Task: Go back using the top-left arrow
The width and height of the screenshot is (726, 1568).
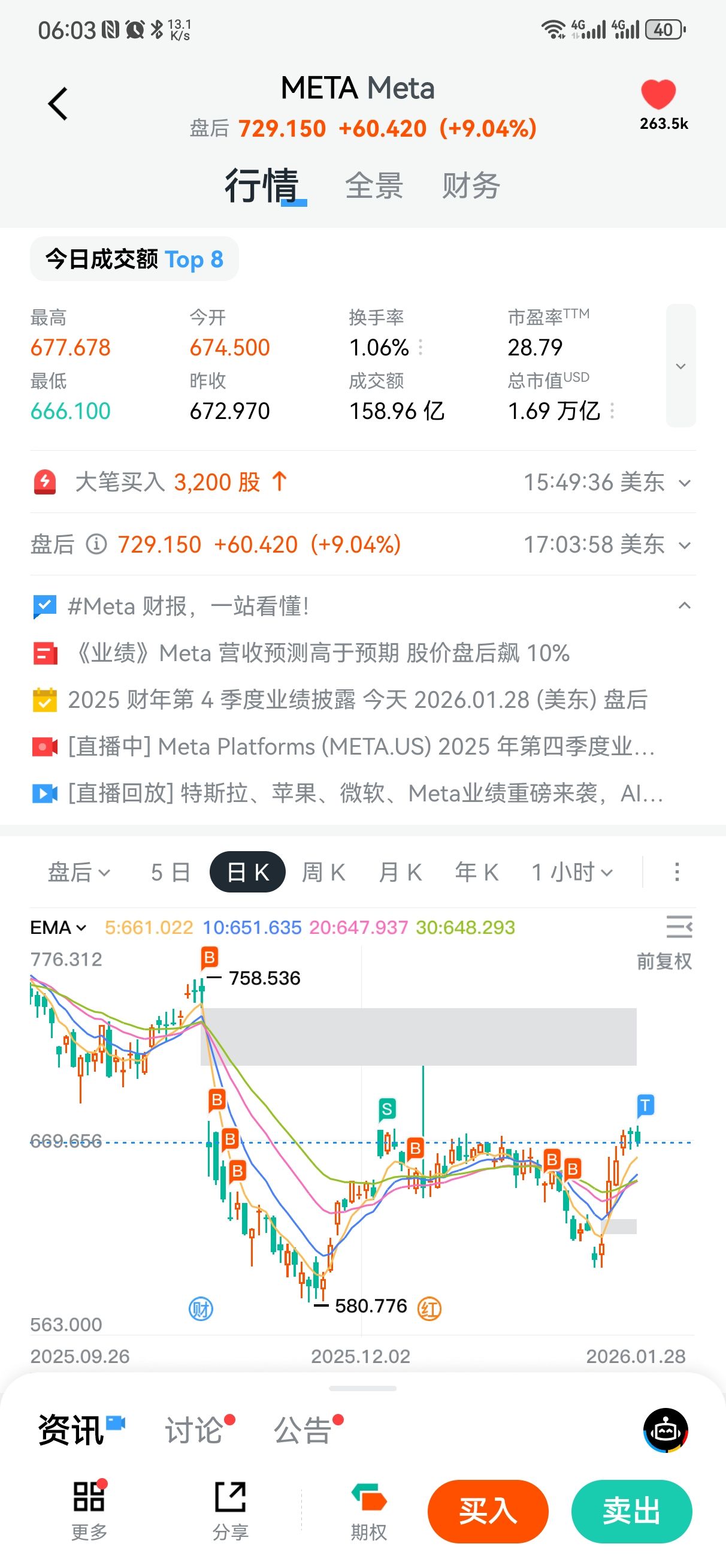Action: pyautogui.click(x=58, y=104)
